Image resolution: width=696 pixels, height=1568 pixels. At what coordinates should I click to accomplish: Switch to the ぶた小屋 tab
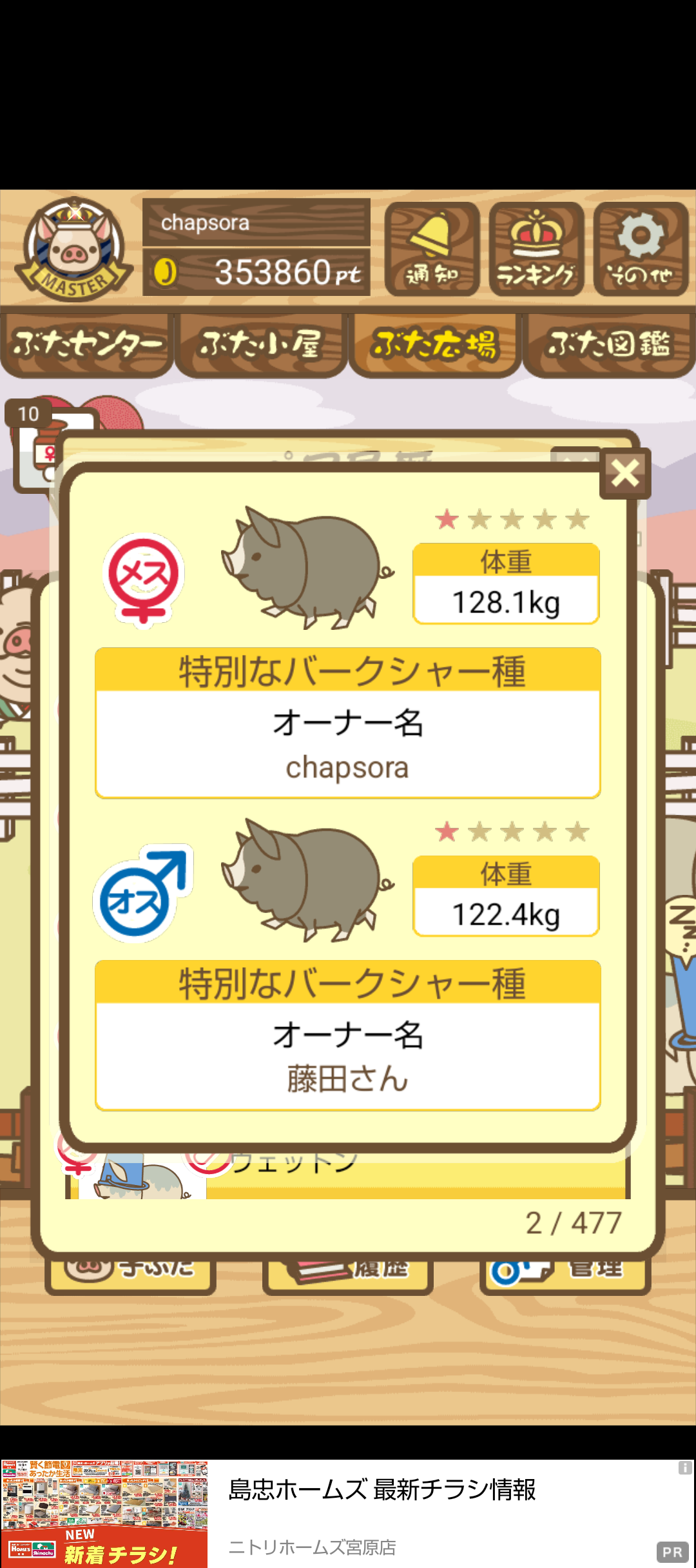pos(261,345)
